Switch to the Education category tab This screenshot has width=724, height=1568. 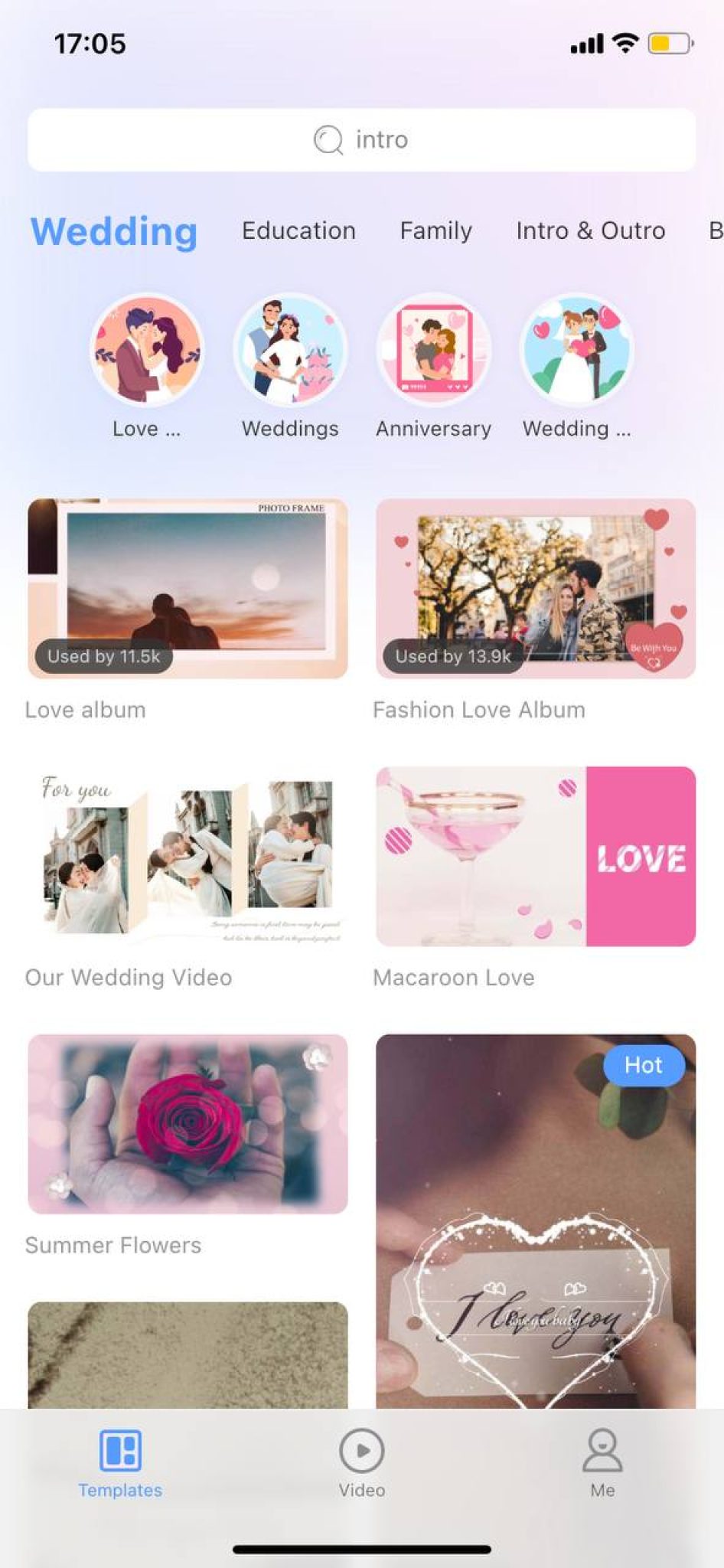(x=298, y=230)
